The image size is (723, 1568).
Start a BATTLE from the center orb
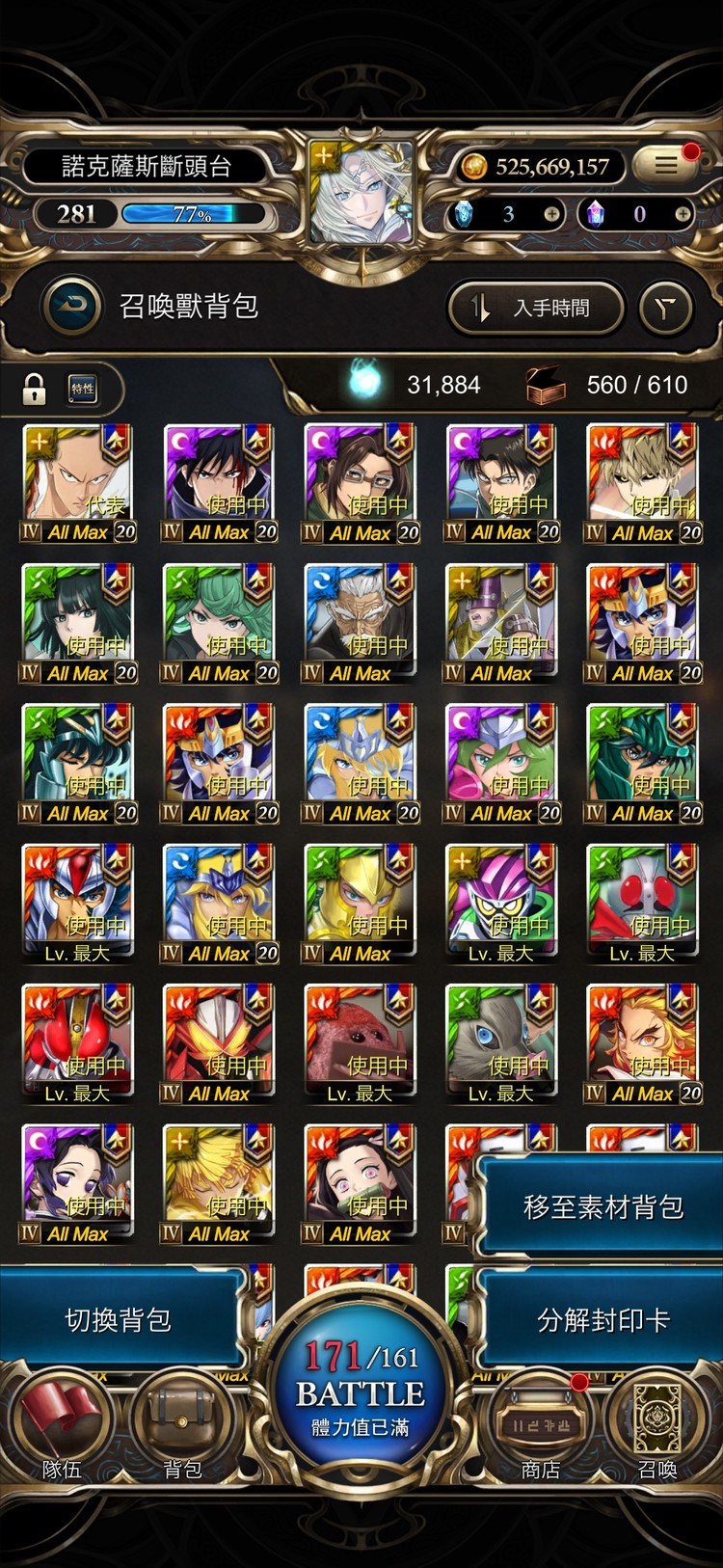click(361, 1387)
